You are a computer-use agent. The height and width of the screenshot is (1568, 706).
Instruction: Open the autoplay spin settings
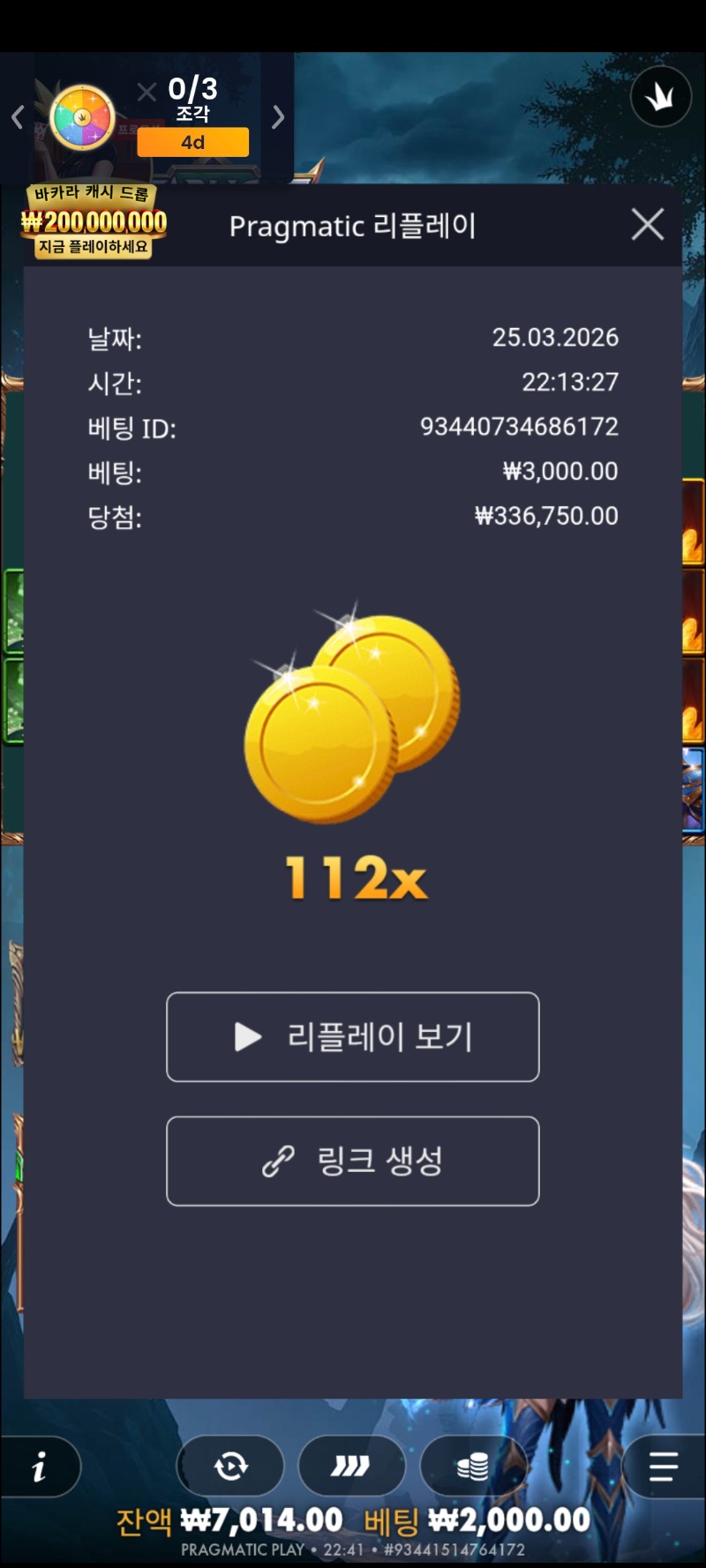[230, 1467]
